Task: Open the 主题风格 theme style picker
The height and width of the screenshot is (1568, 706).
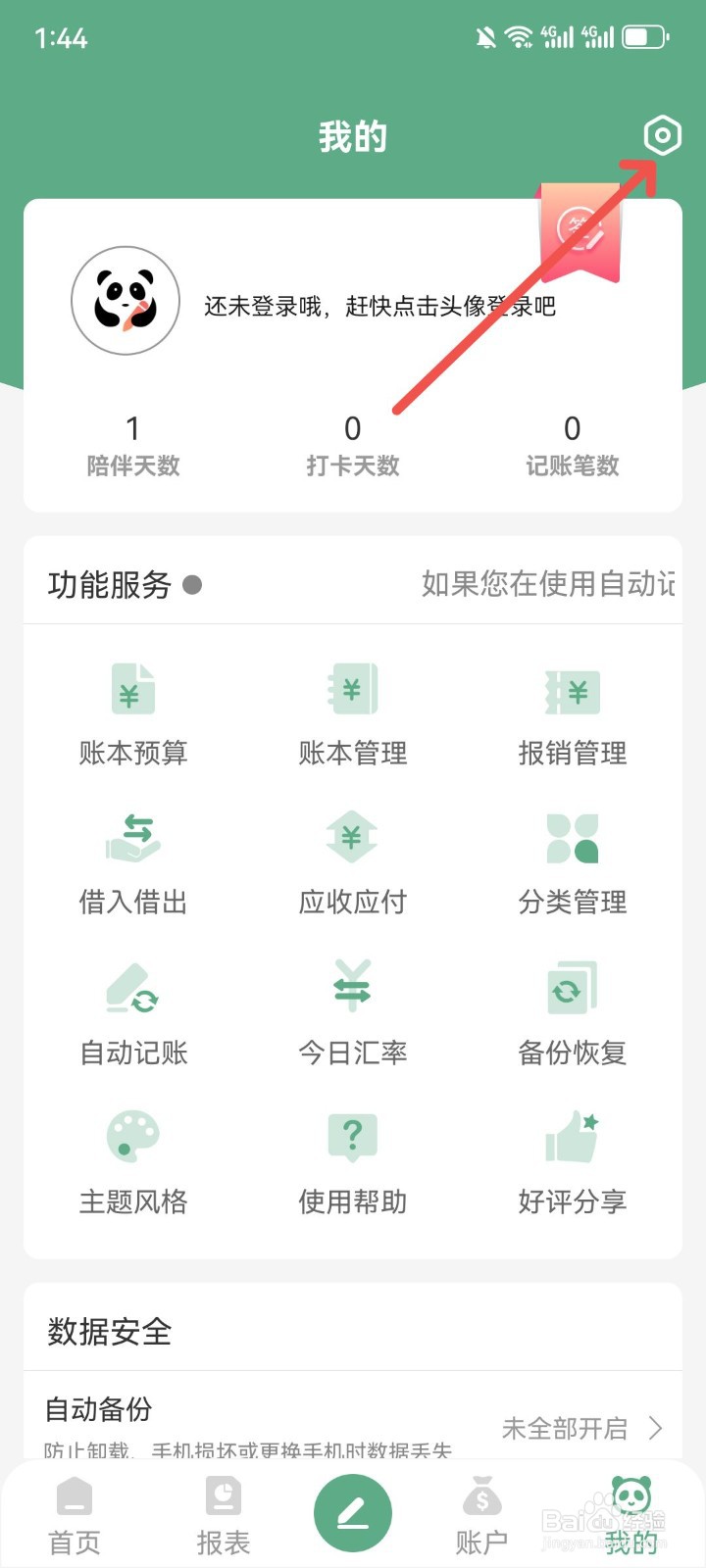Action: tap(132, 1156)
